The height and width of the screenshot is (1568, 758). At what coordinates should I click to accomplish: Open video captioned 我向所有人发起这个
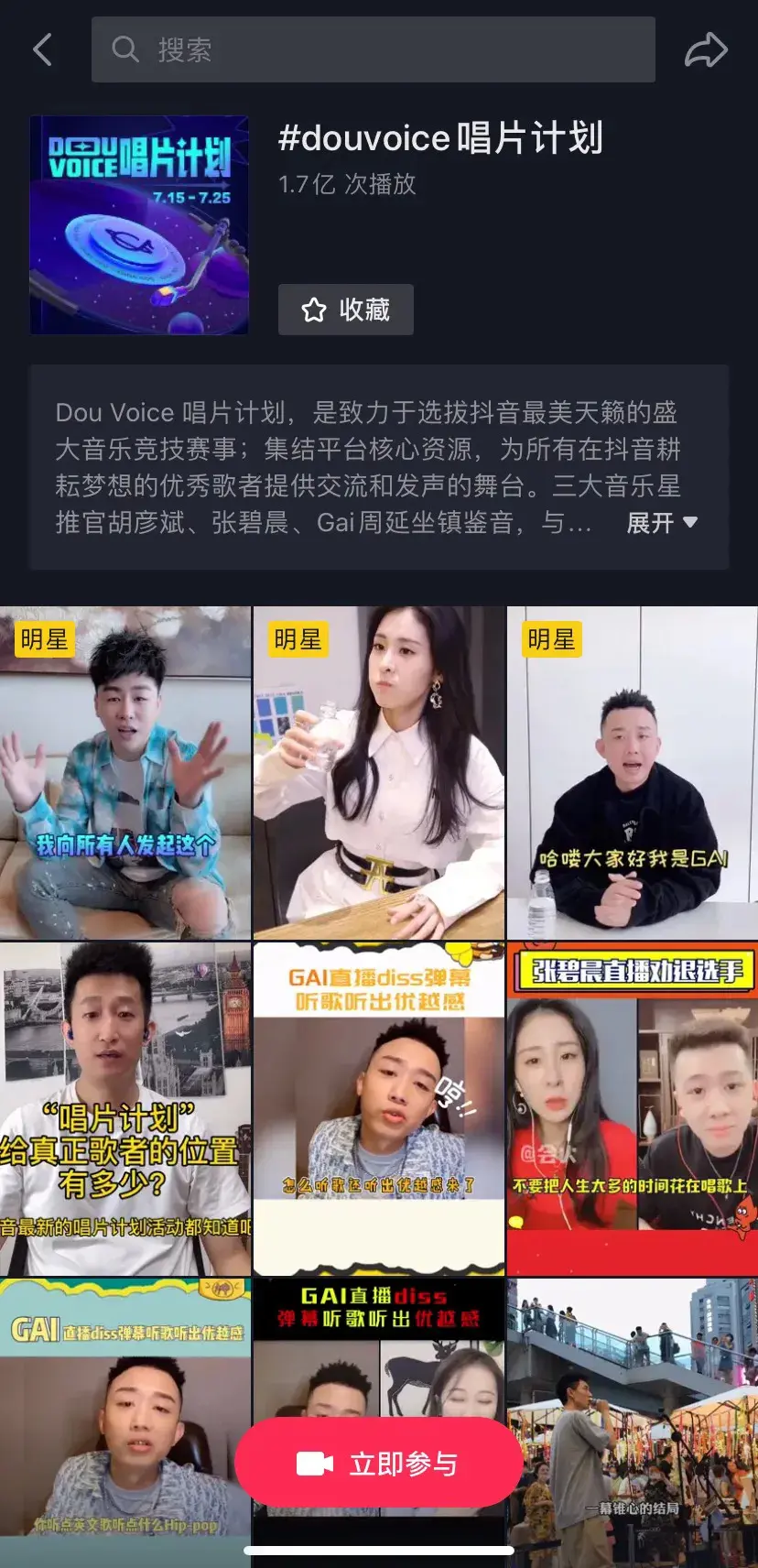[125, 772]
